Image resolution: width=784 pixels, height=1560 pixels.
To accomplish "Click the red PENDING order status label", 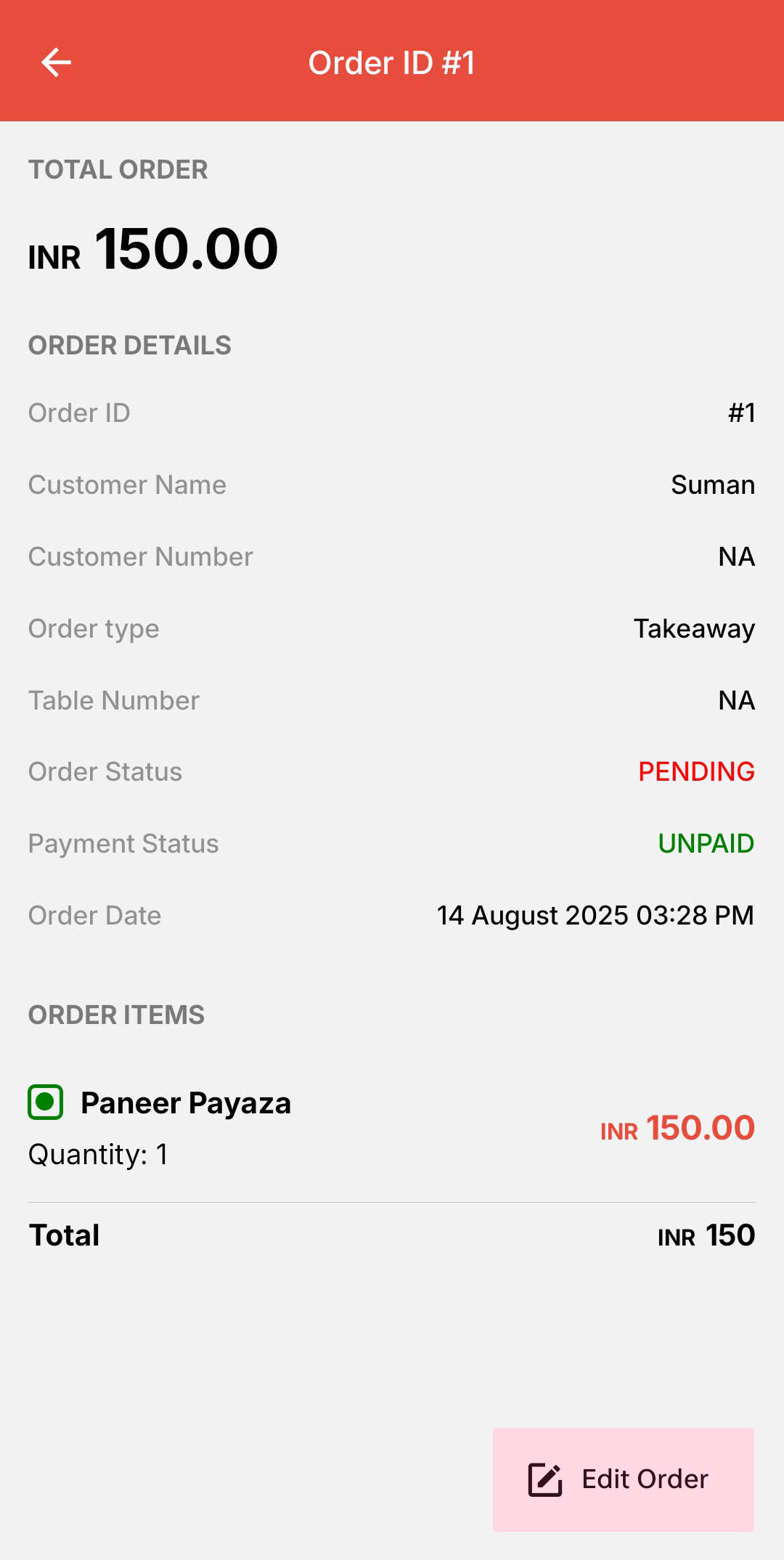I will (x=696, y=771).
